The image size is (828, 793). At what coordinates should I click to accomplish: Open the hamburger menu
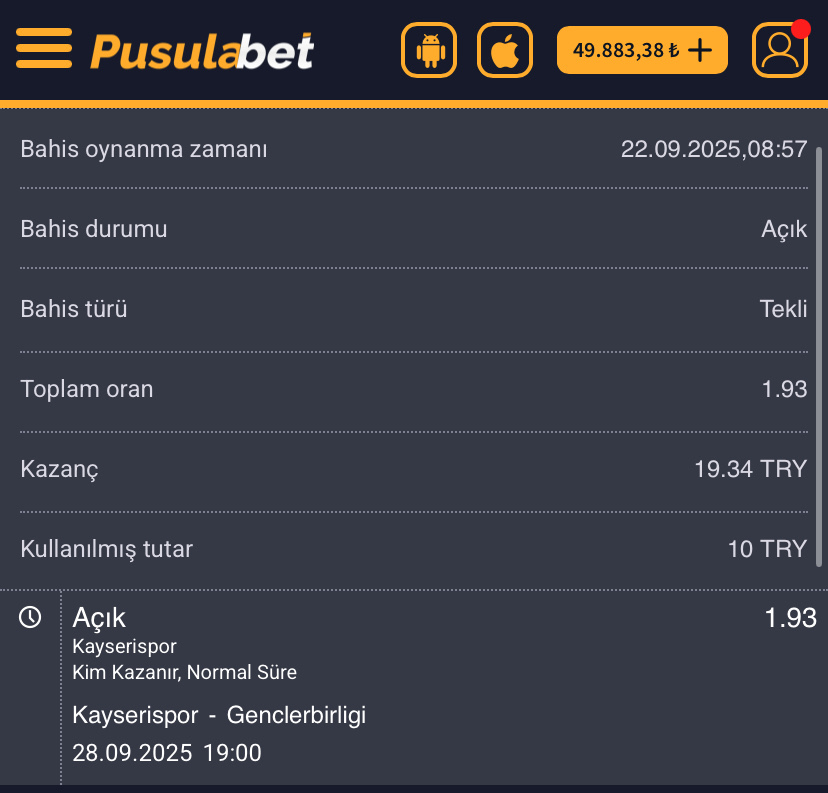(x=44, y=48)
